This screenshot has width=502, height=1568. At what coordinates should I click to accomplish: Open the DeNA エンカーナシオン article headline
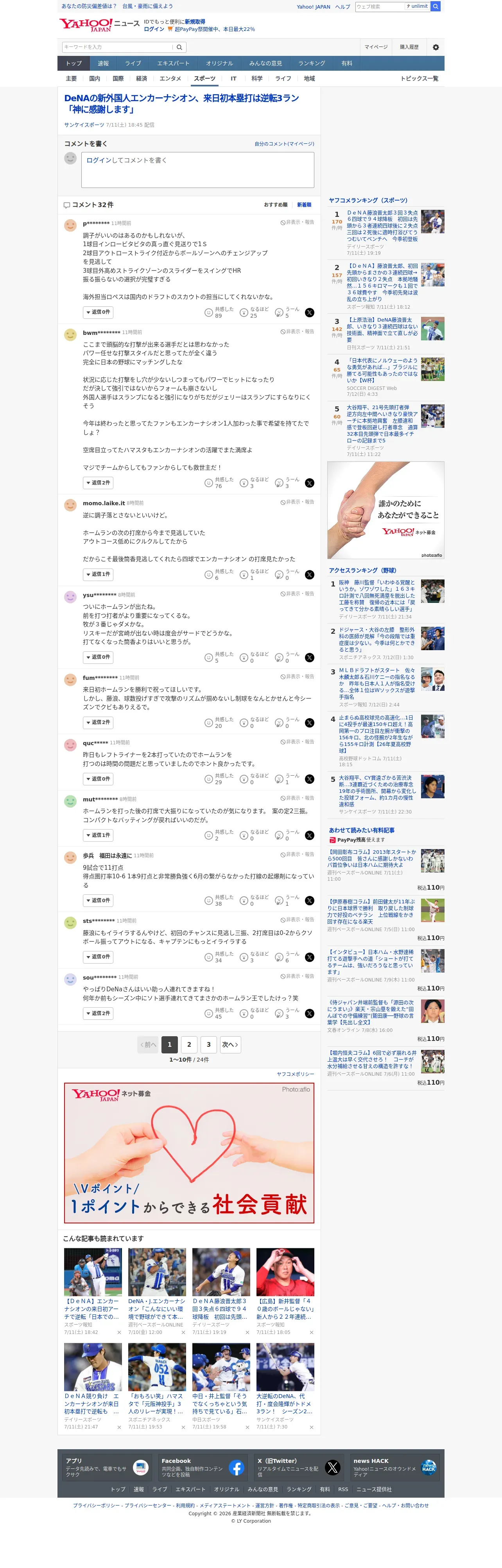[181, 104]
